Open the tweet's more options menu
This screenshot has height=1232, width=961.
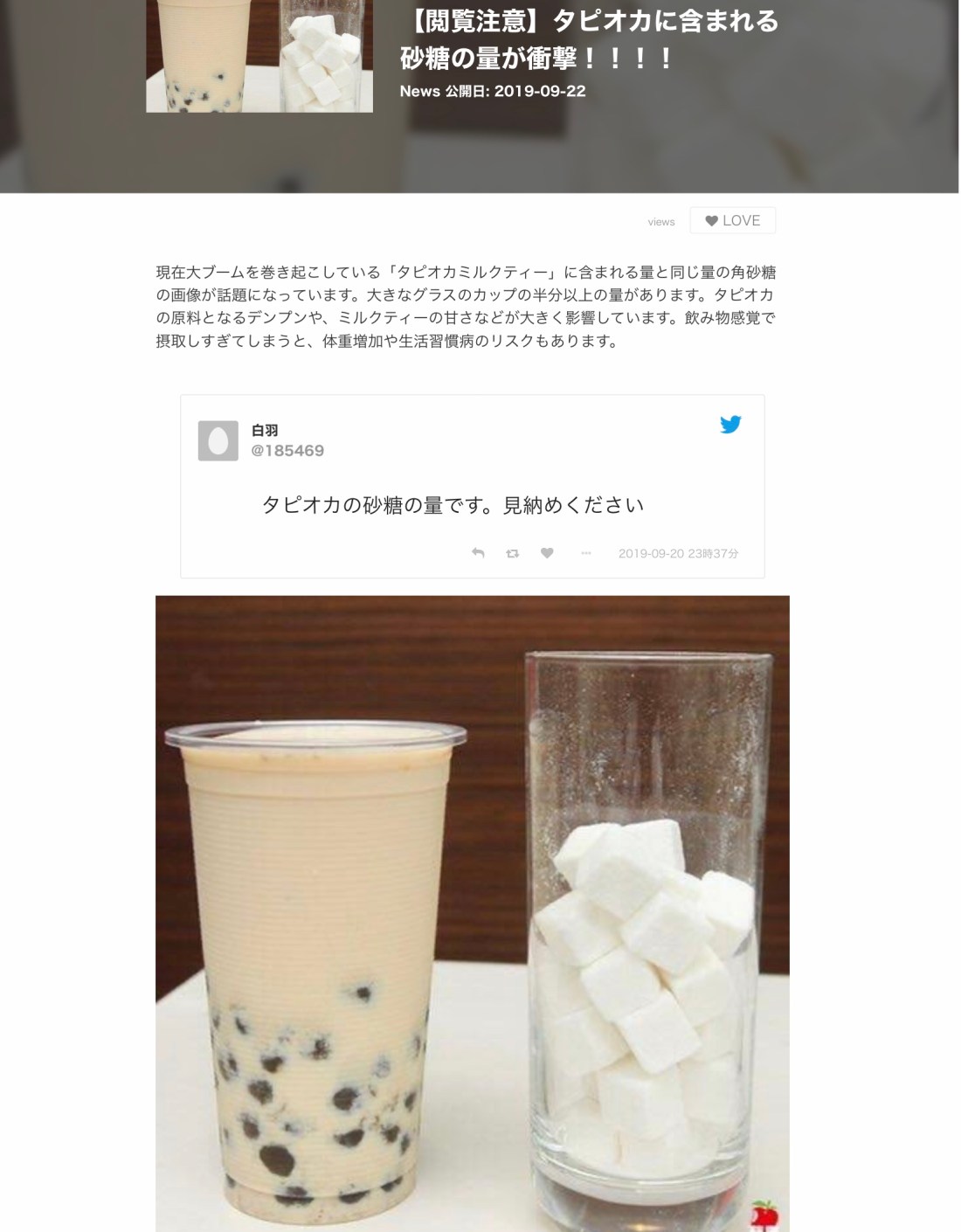[586, 553]
